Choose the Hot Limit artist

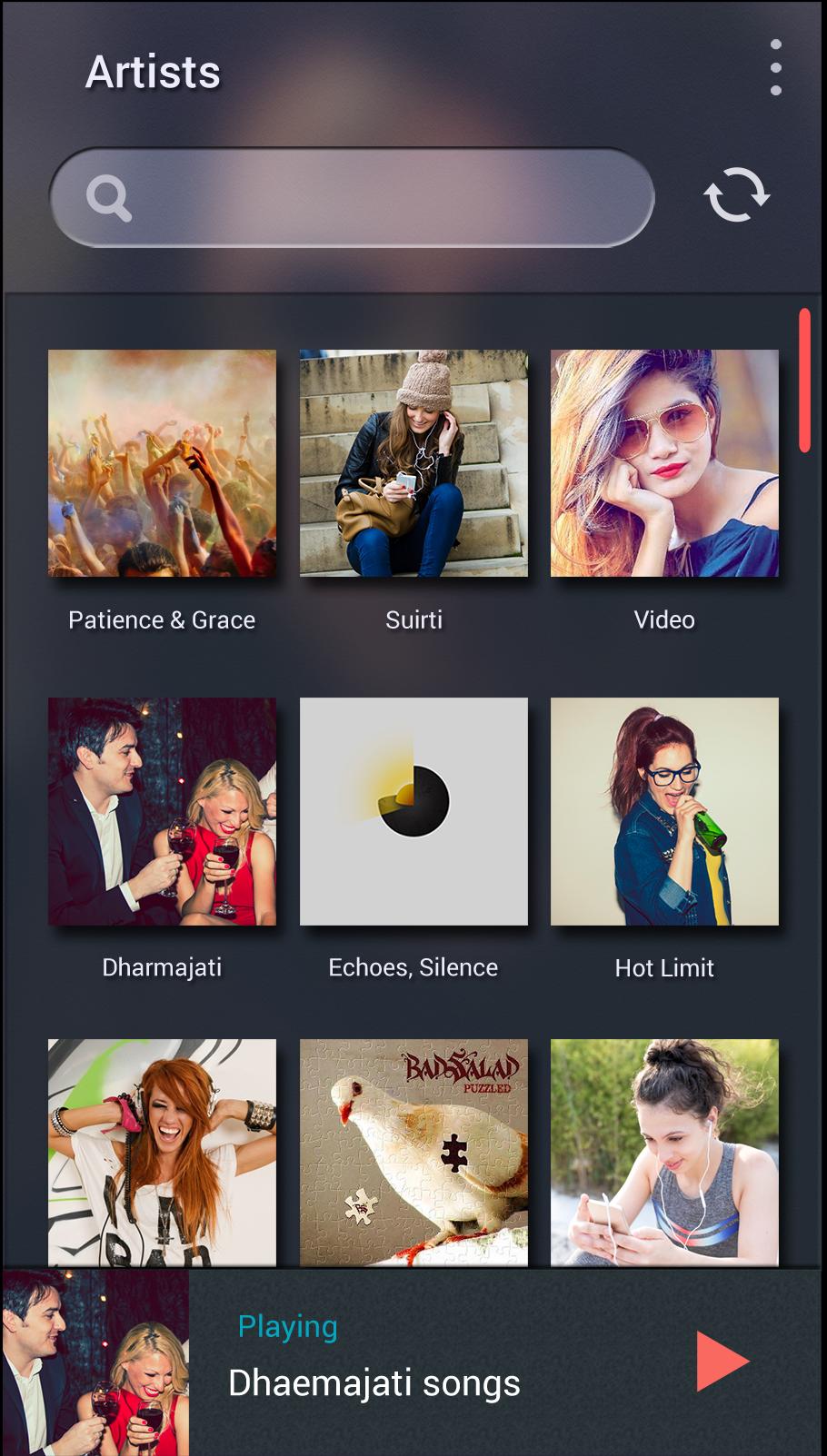coord(664,811)
